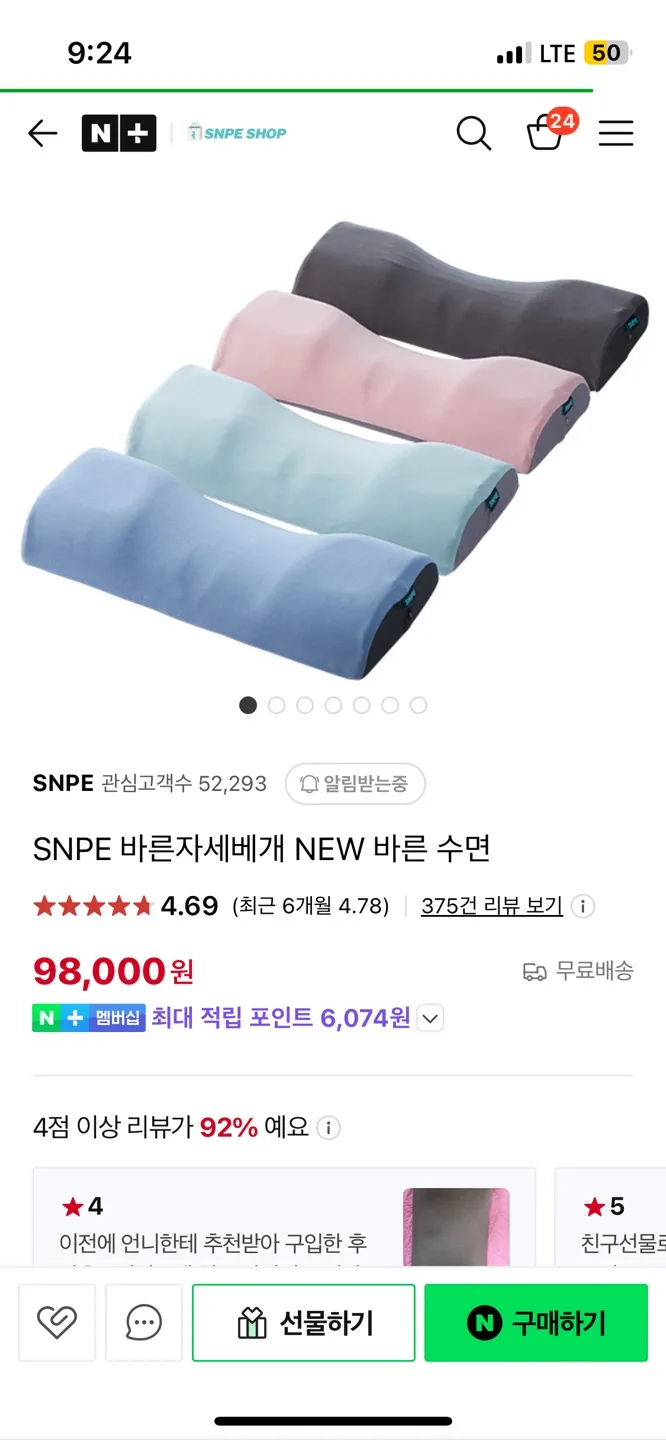Tap the info icon beside 리뷰 보기
Viewport: 666px width, 1440px height.
pyautogui.click(x=582, y=906)
